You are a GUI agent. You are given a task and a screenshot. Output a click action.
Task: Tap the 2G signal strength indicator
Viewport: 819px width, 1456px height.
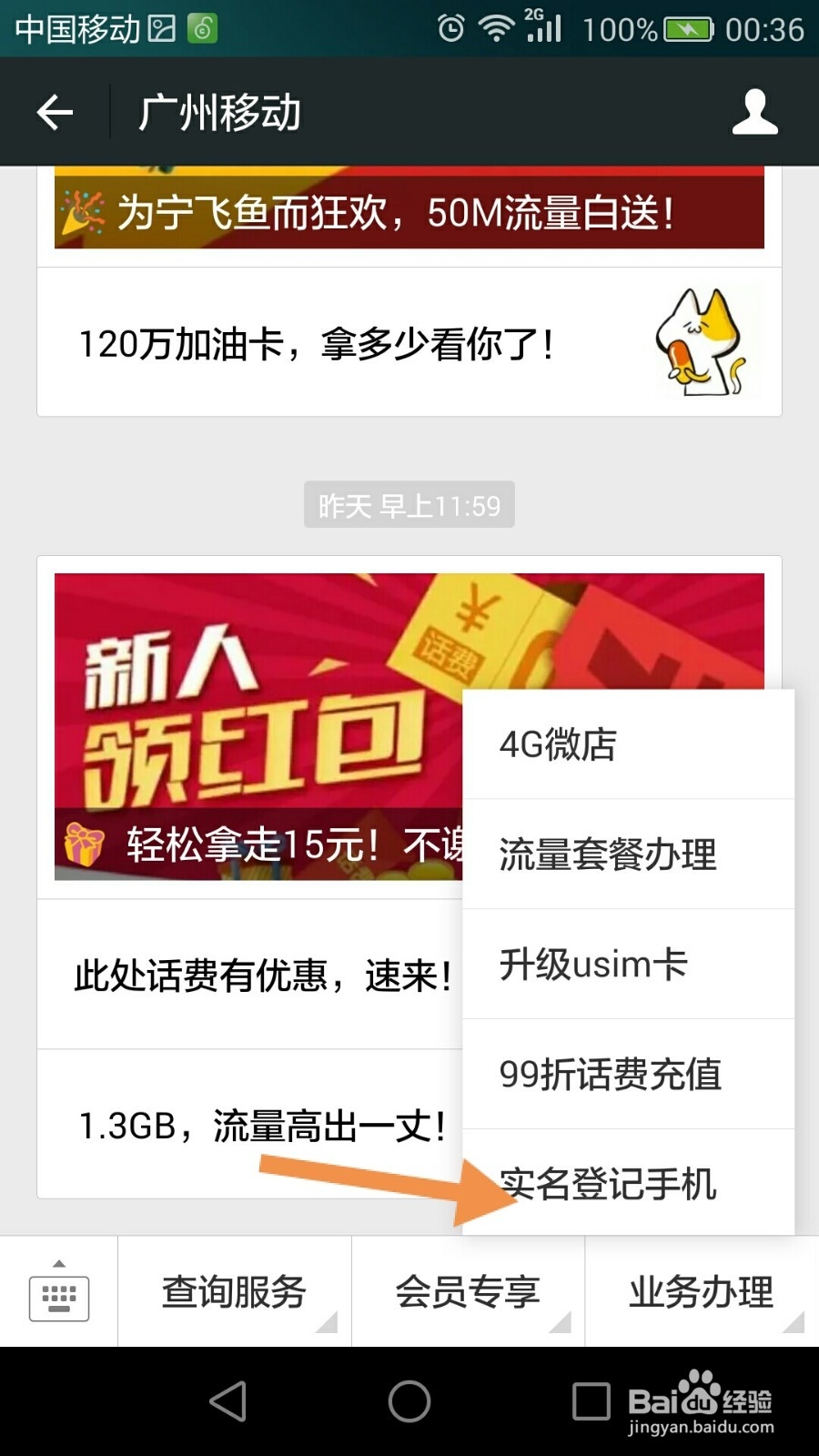point(544,27)
